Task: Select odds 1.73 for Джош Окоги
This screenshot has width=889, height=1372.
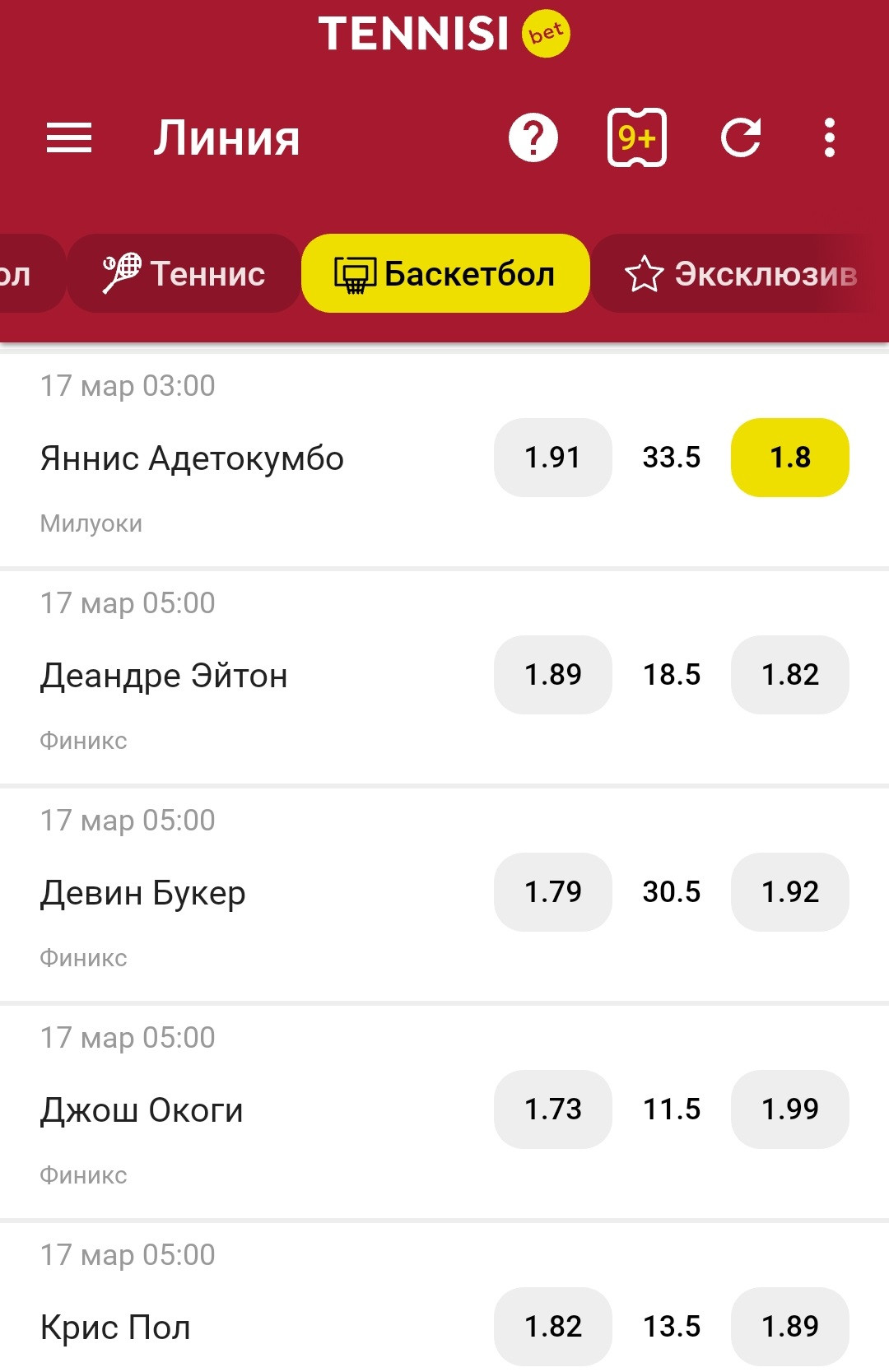Action: pyautogui.click(x=553, y=1109)
